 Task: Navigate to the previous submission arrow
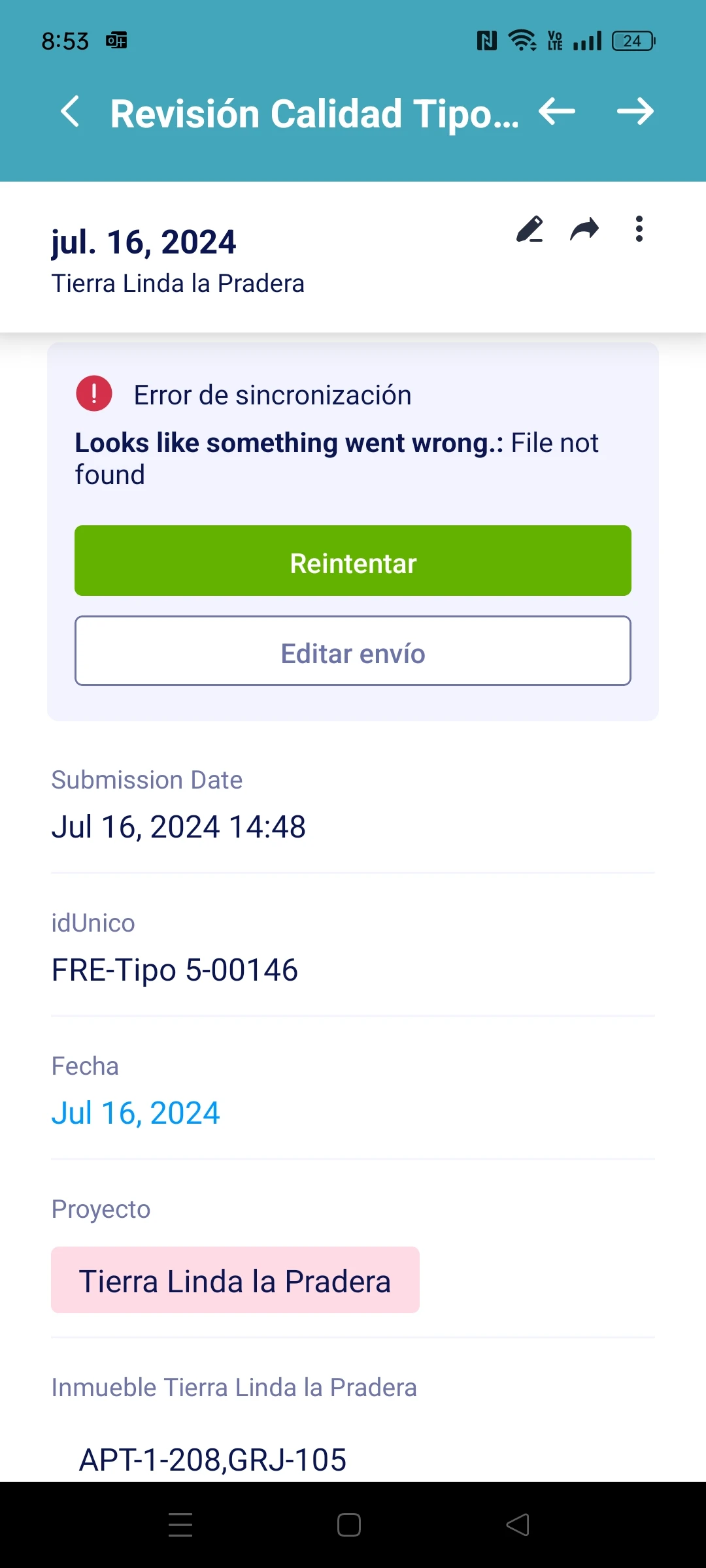point(557,112)
